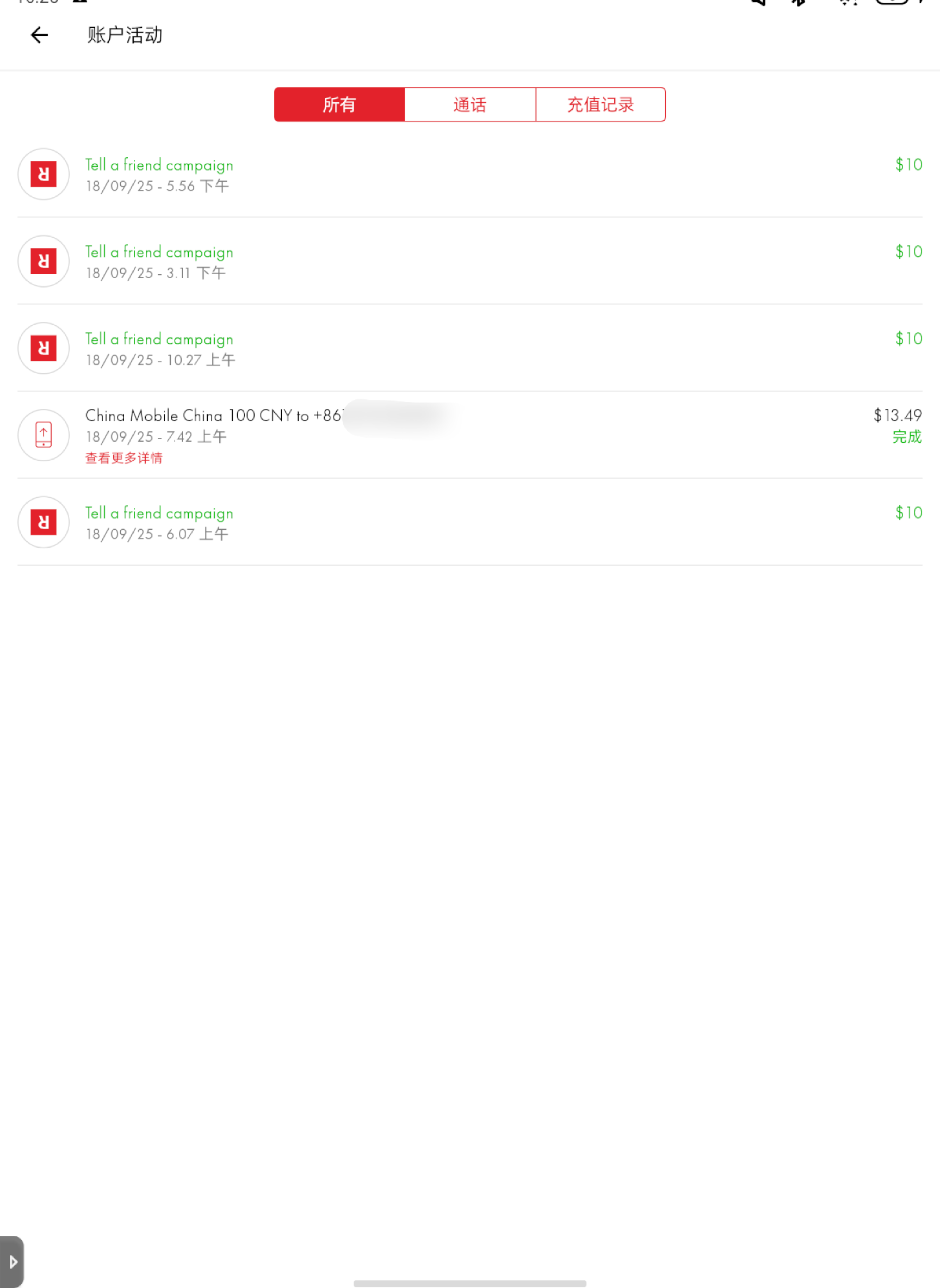Switch to the 通话 tab
This screenshot has height=1288, width=940.
pyautogui.click(x=469, y=104)
